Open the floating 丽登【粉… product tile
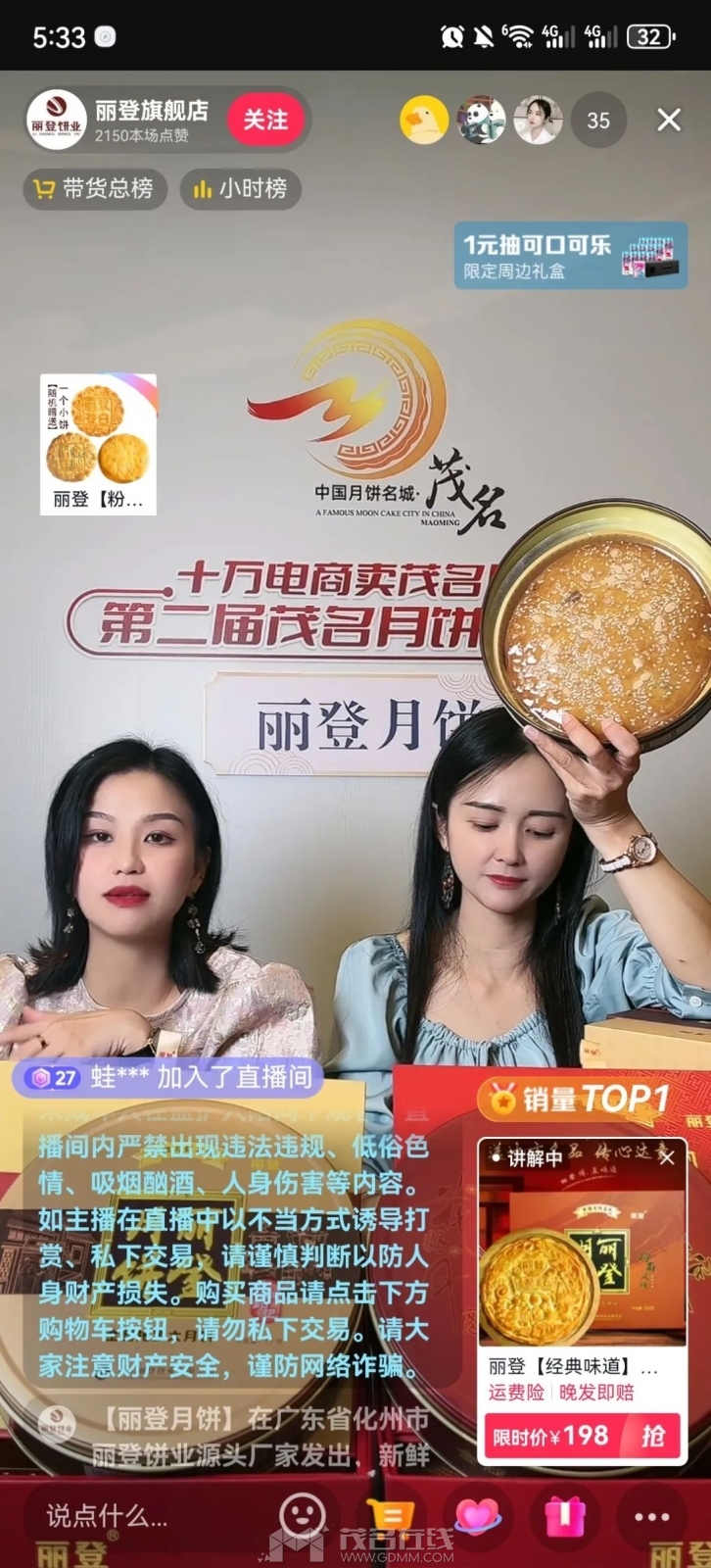The width and height of the screenshot is (711, 1568). pos(98,444)
